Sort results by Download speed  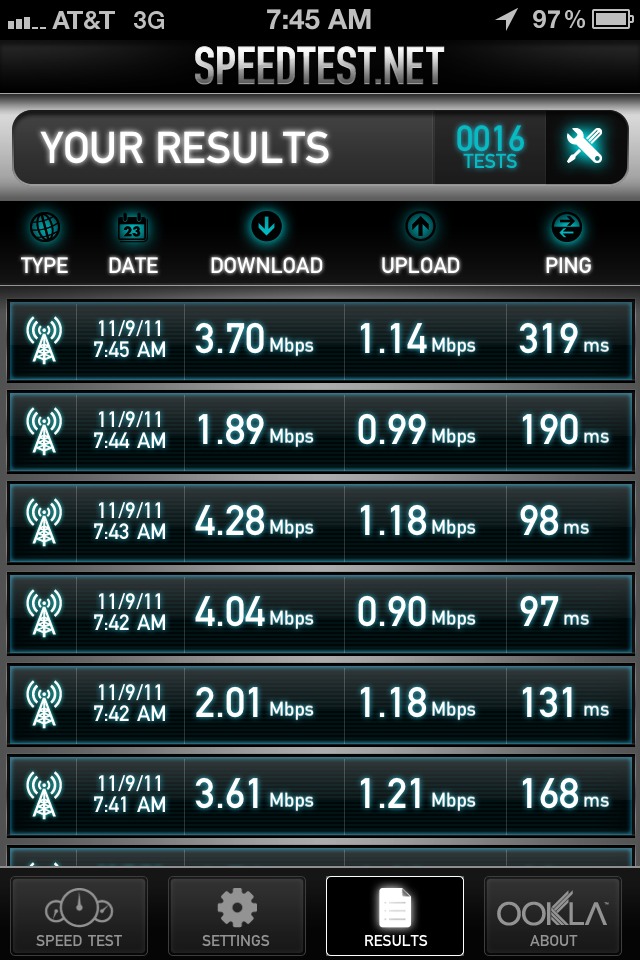[266, 245]
